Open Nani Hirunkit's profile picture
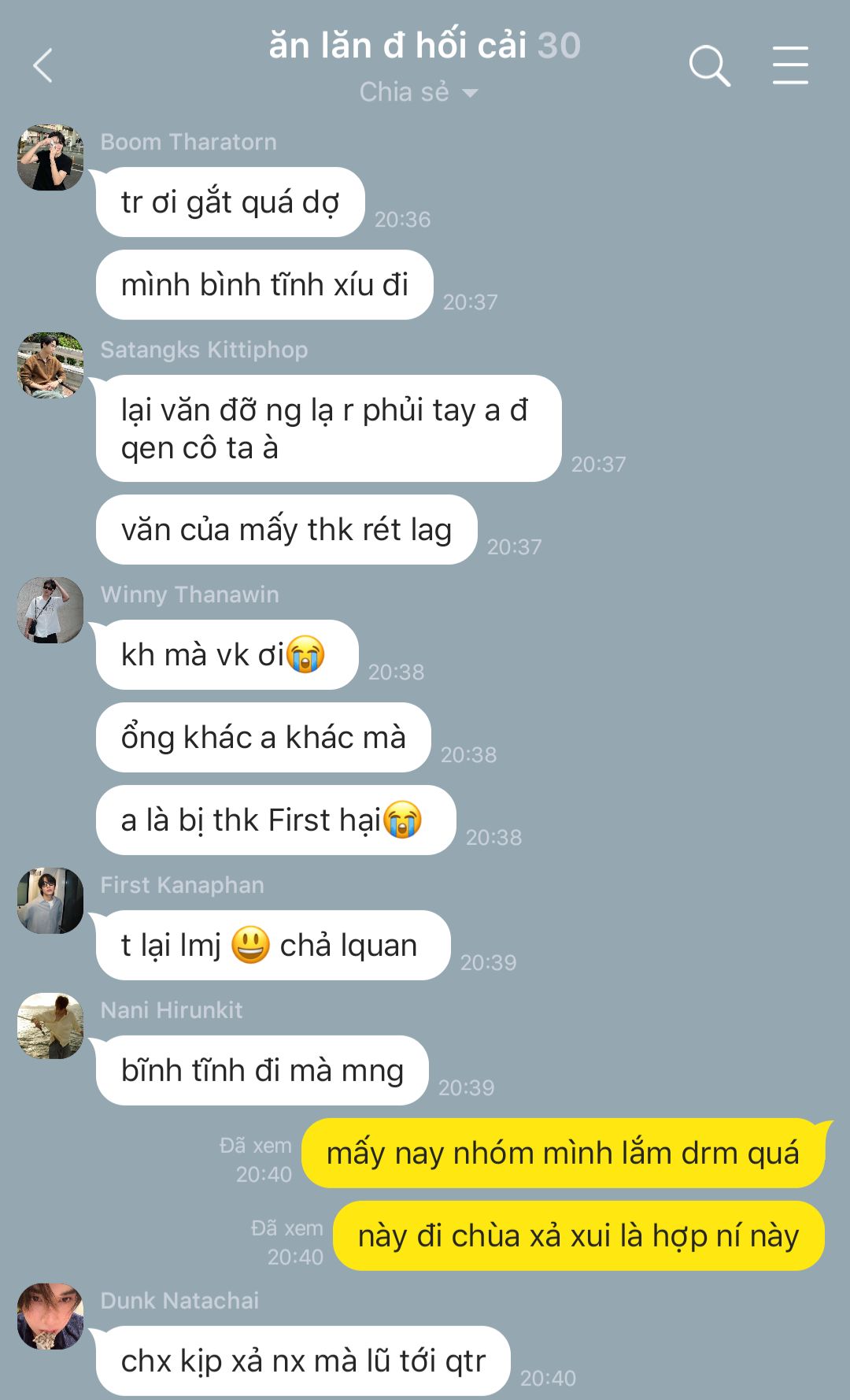 point(50,1025)
